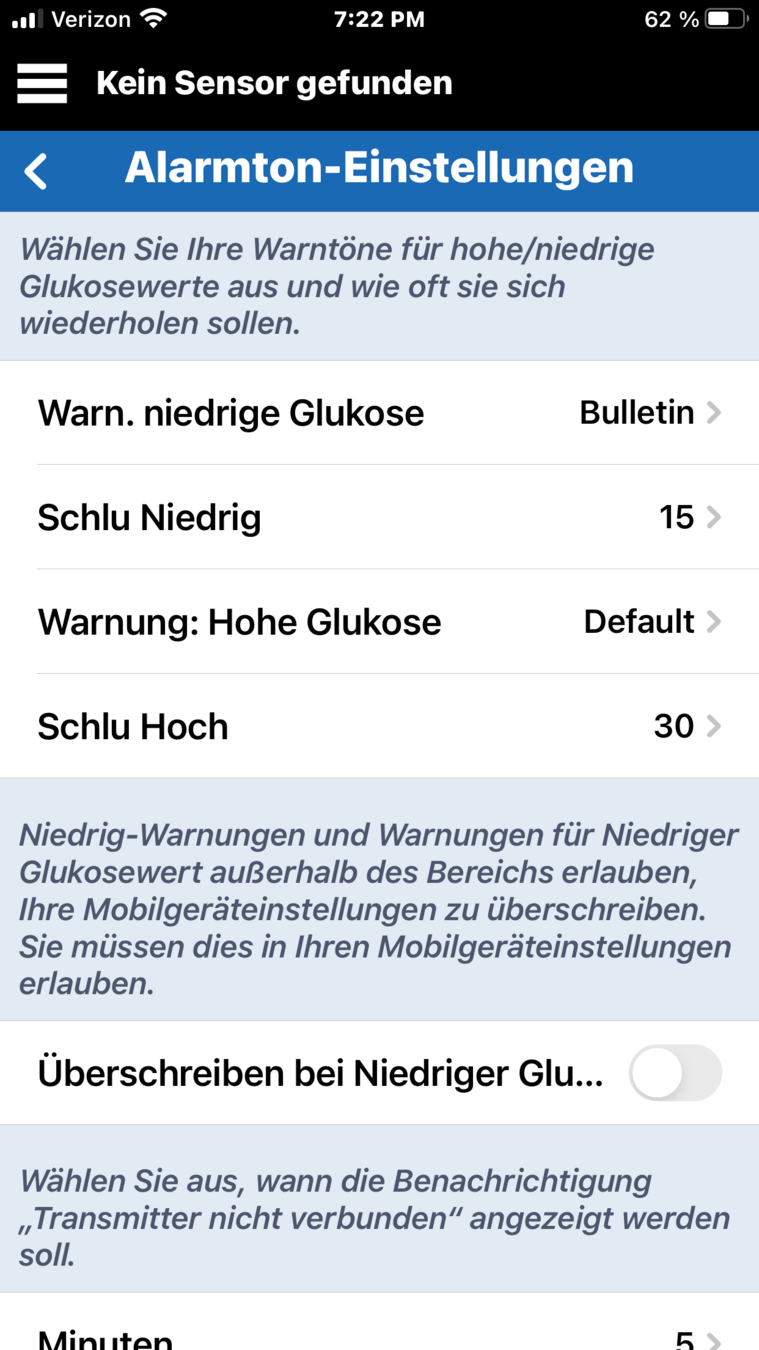Open Warn. niedrige Glukose sound setting
This screenshot has width=759, height=1350.
pyautogui.click(x=379, y=413)
